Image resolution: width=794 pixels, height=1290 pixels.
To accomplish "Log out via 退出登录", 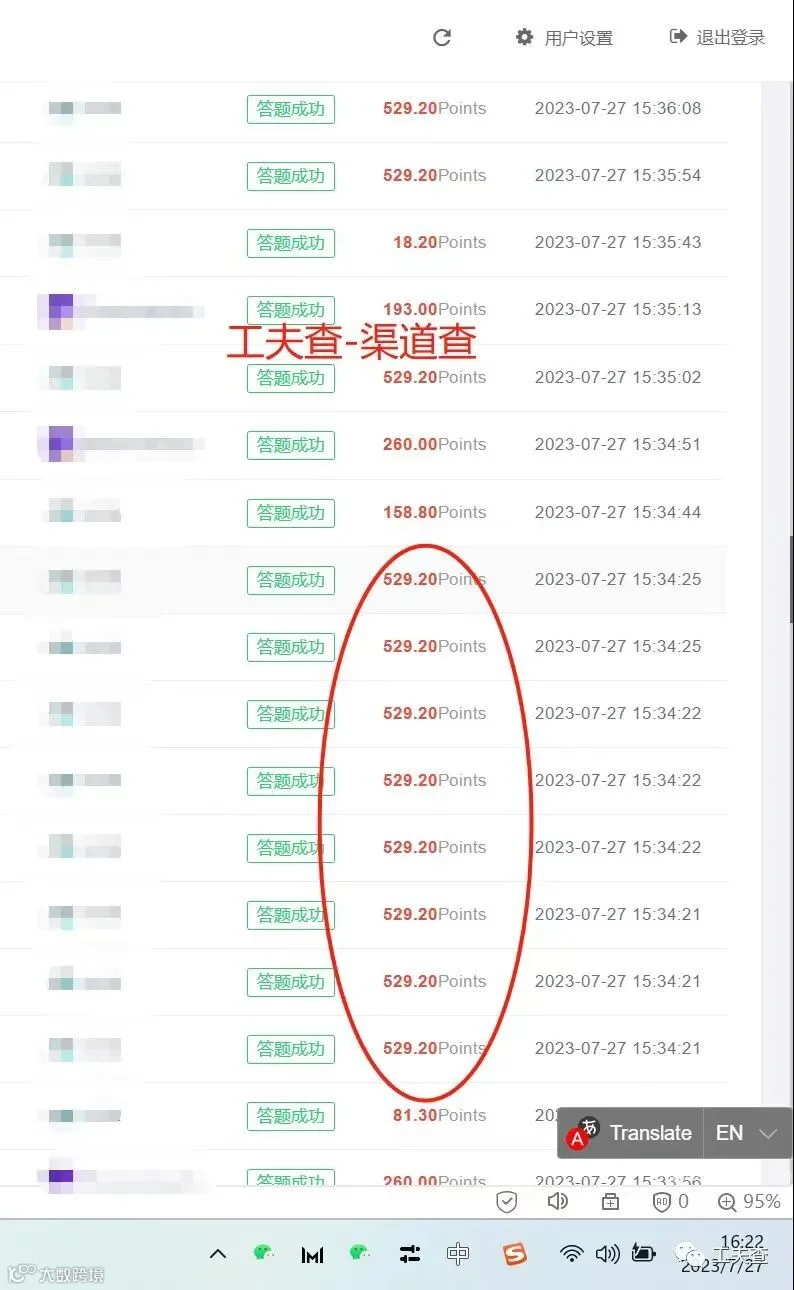I will (717, 38).
